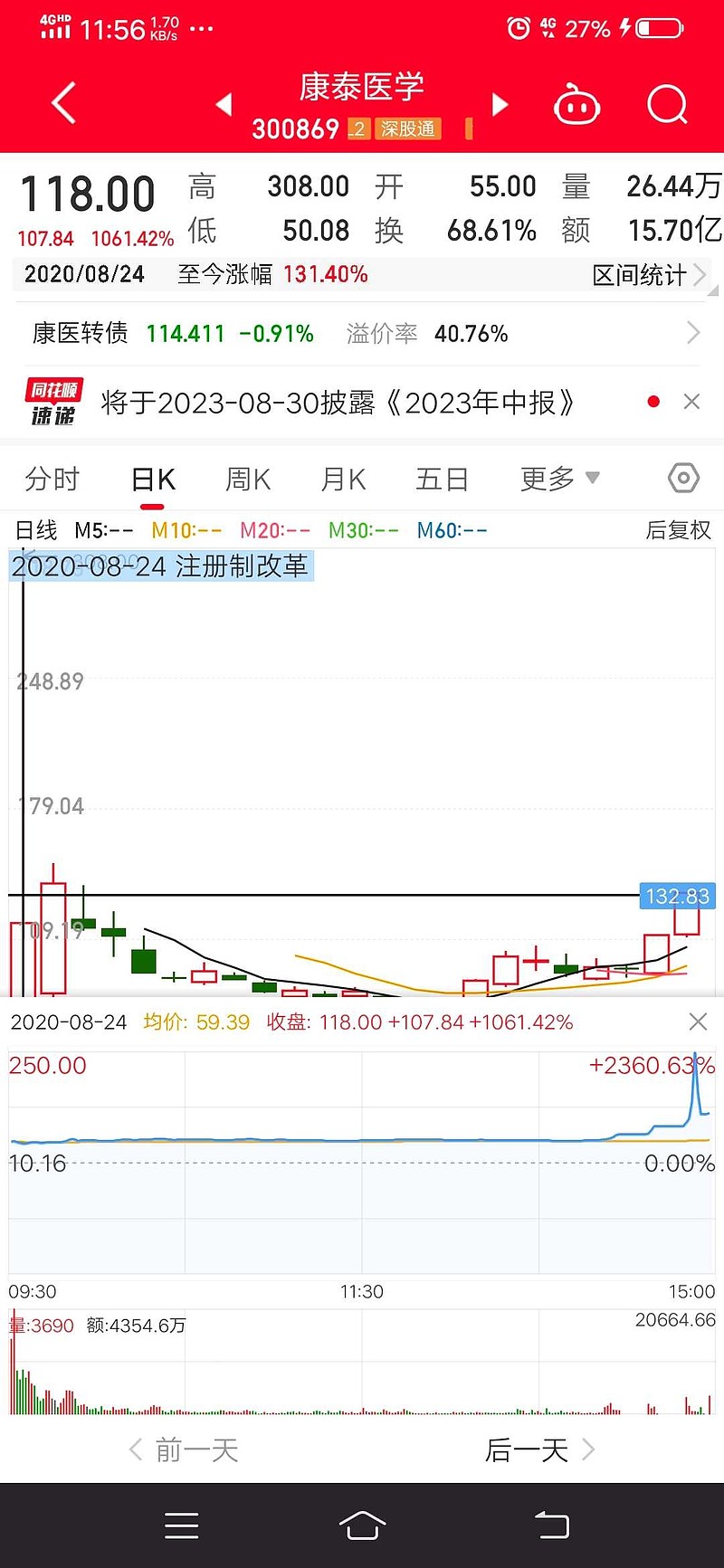Open the 康医转债 convertible bond row
The image size is (724, 1568).
[362, 334]
